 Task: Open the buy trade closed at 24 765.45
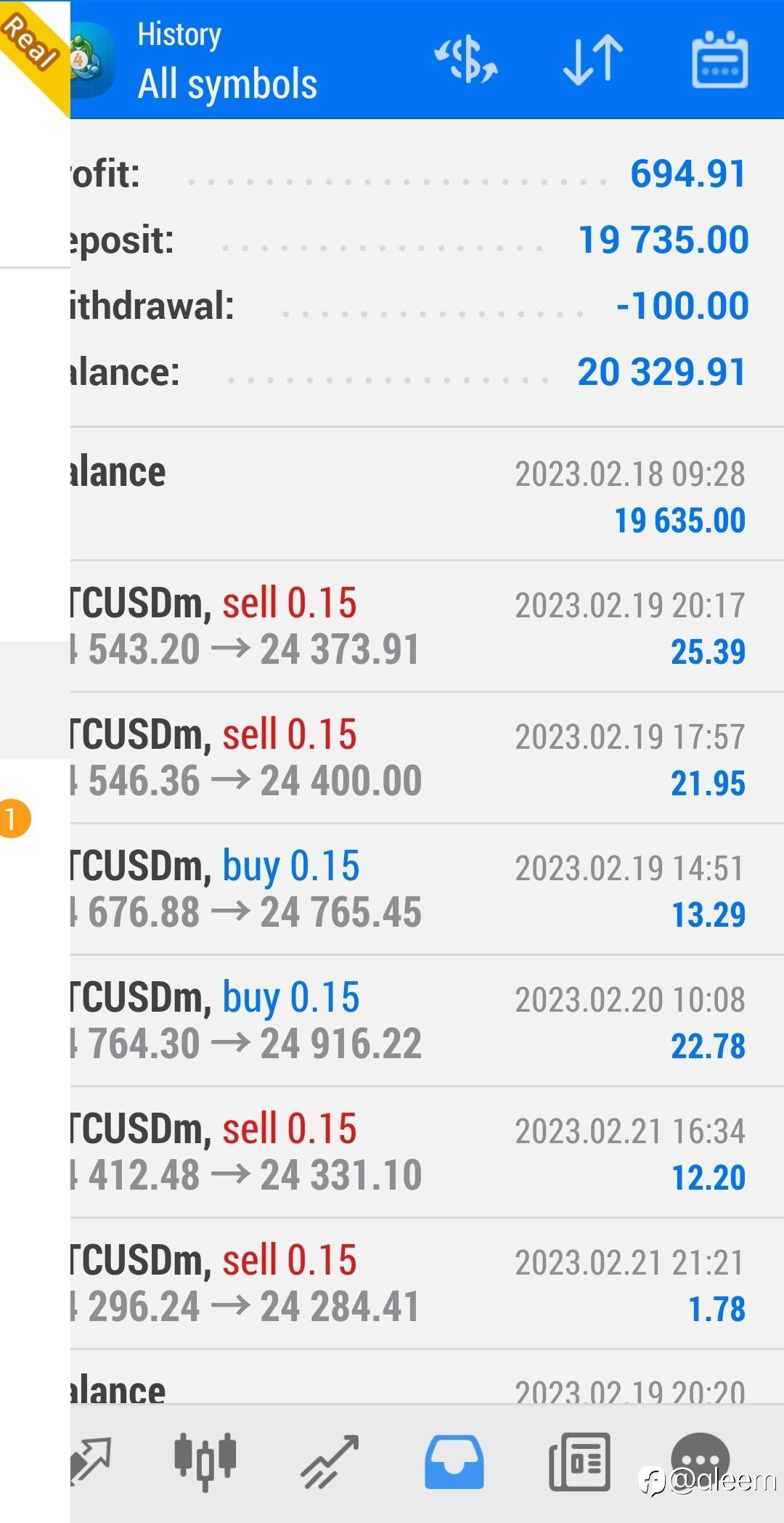click(x=427, y=889)
